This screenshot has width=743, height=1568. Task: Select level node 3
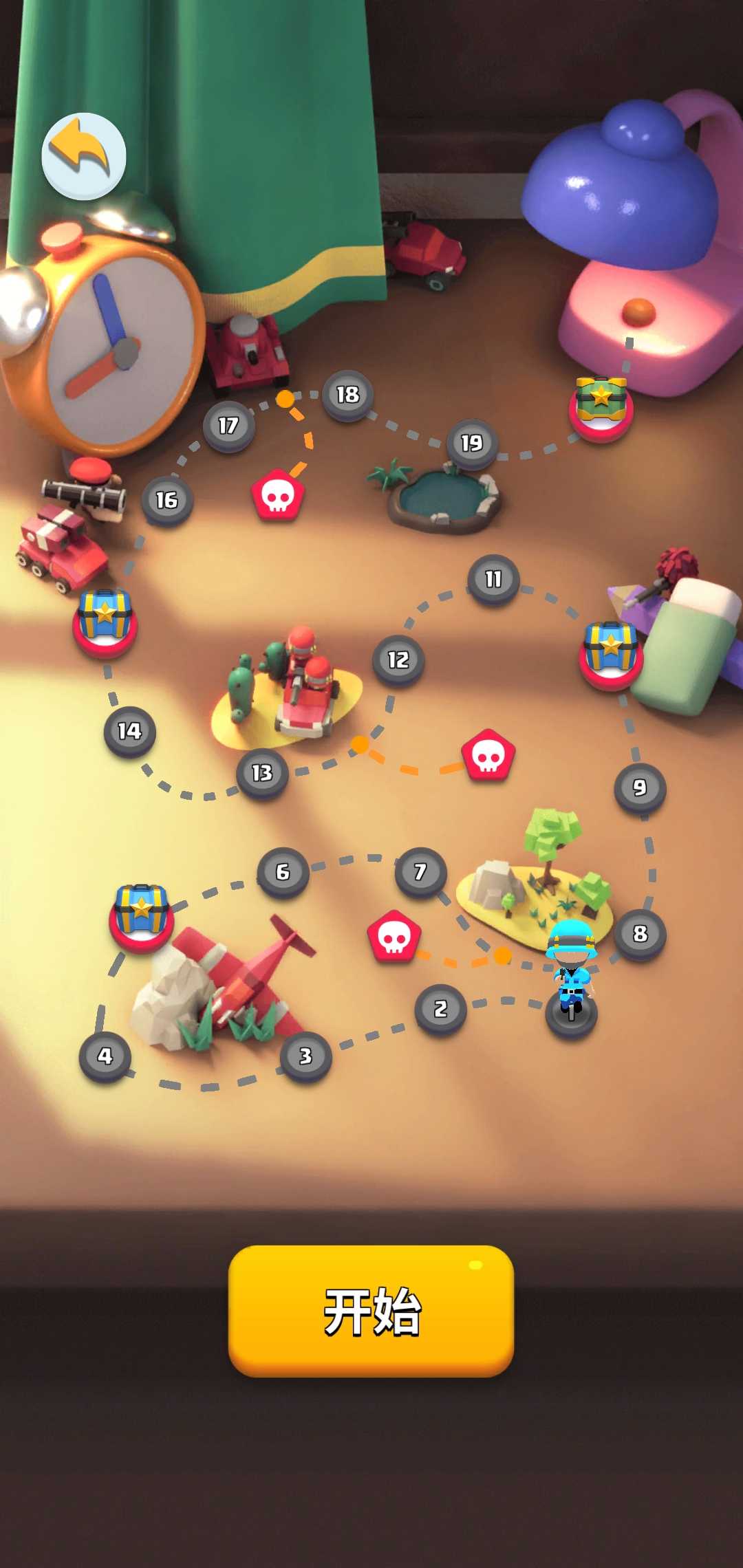click(305, 1056)
